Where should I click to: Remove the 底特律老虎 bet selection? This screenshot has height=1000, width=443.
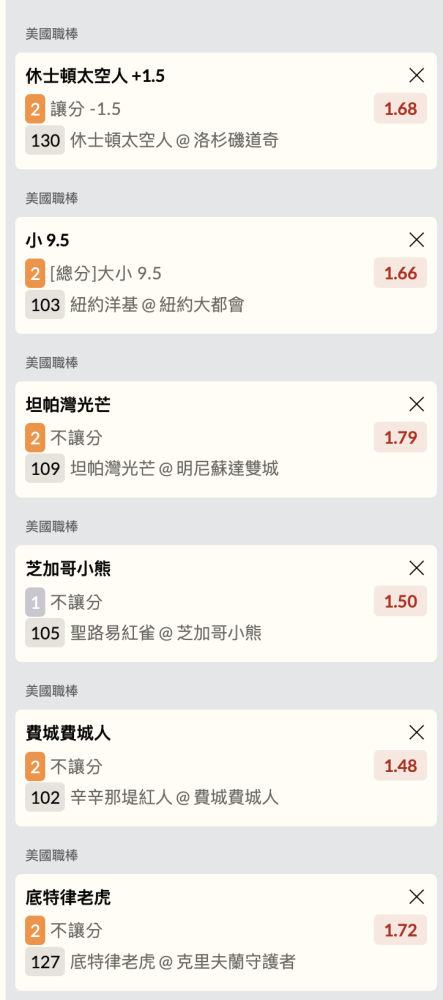[416, 897]
